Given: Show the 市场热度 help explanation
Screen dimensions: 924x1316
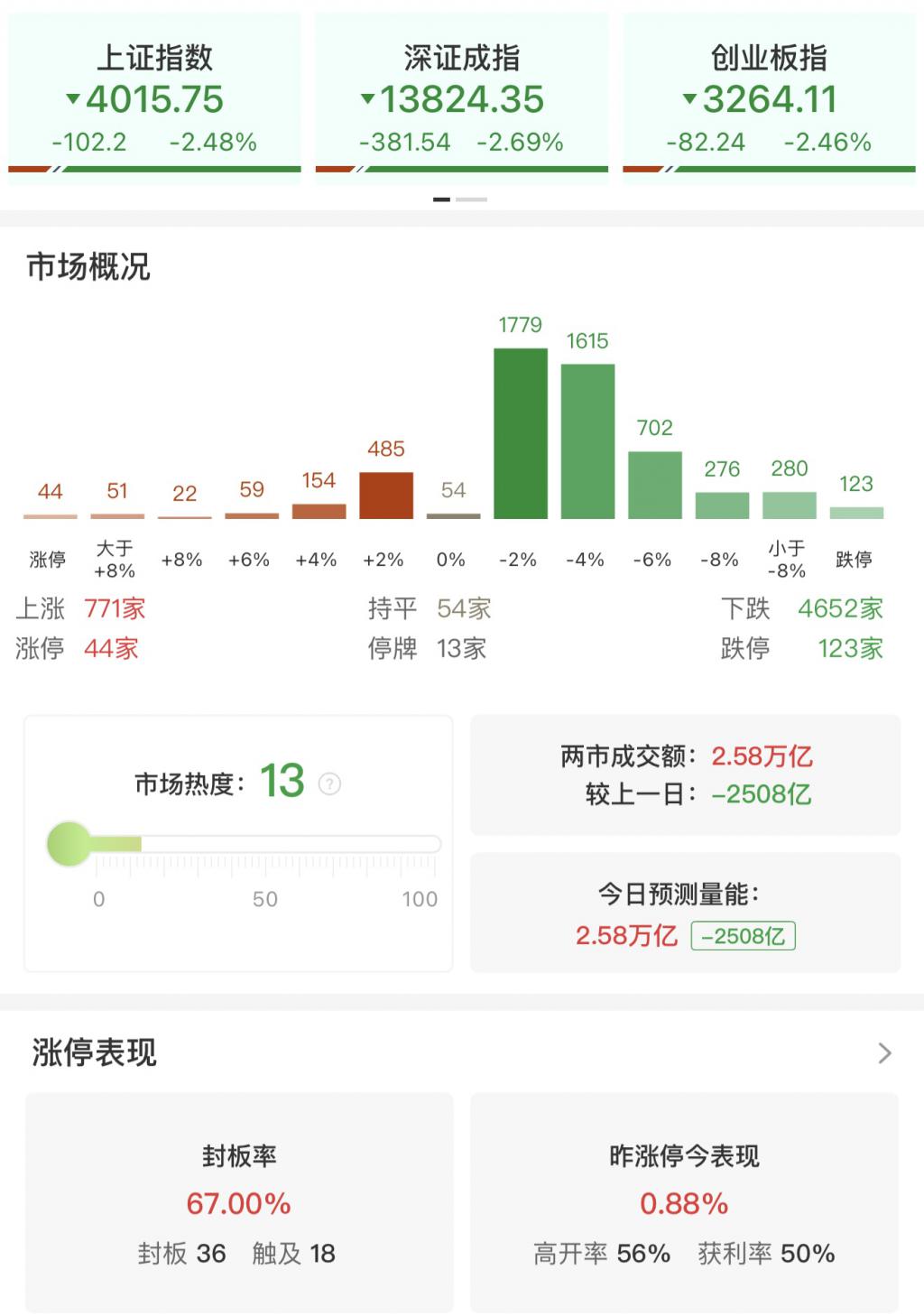Looking at the screenshot, I should tap(330, 783).
